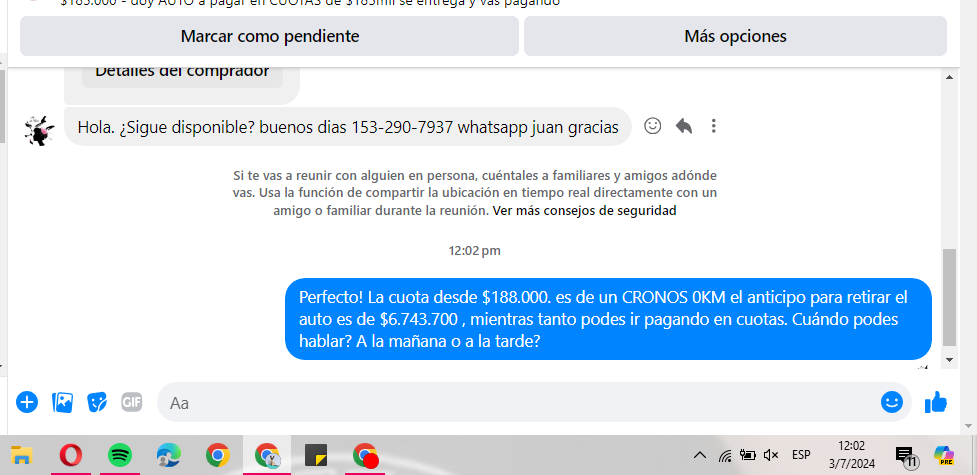The image size is (977, 475).
Task: Open more options for Juan's message
Action: 713,126
